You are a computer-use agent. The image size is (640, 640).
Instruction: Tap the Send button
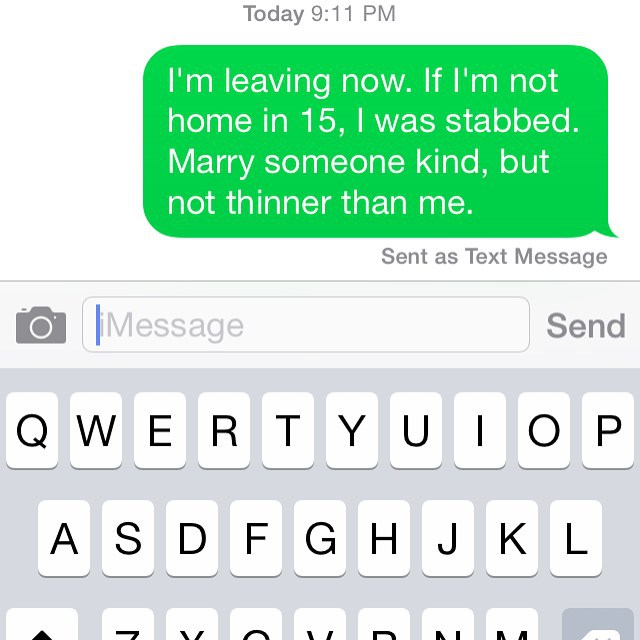point(585,325)
